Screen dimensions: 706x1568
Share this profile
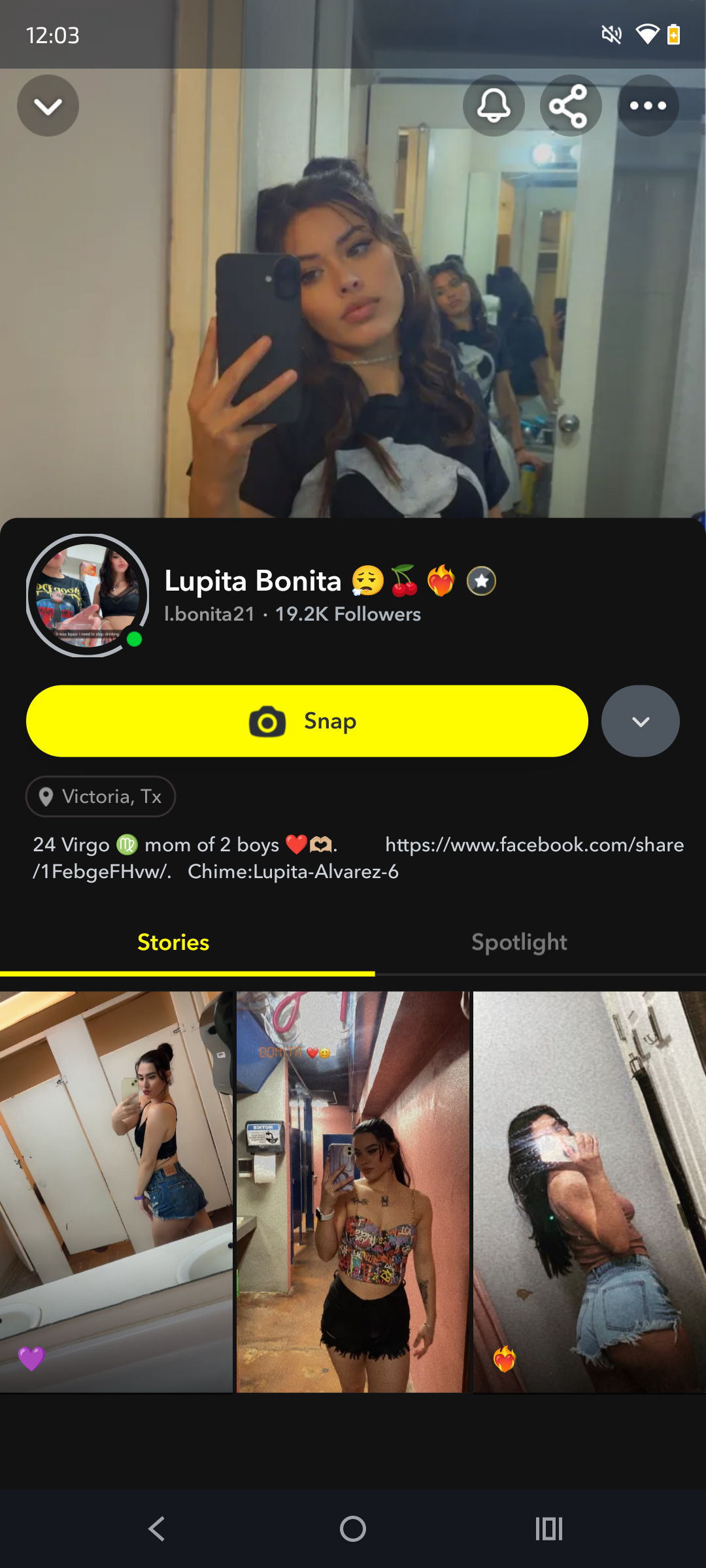tap(570, 106)
